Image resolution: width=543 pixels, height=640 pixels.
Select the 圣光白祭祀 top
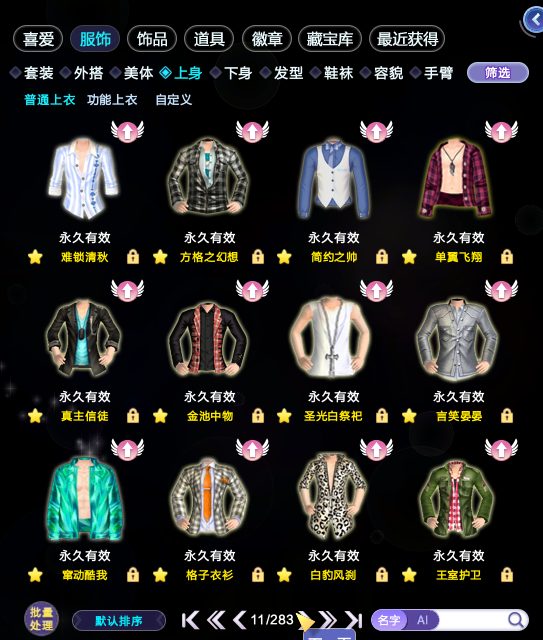(333, 337)
